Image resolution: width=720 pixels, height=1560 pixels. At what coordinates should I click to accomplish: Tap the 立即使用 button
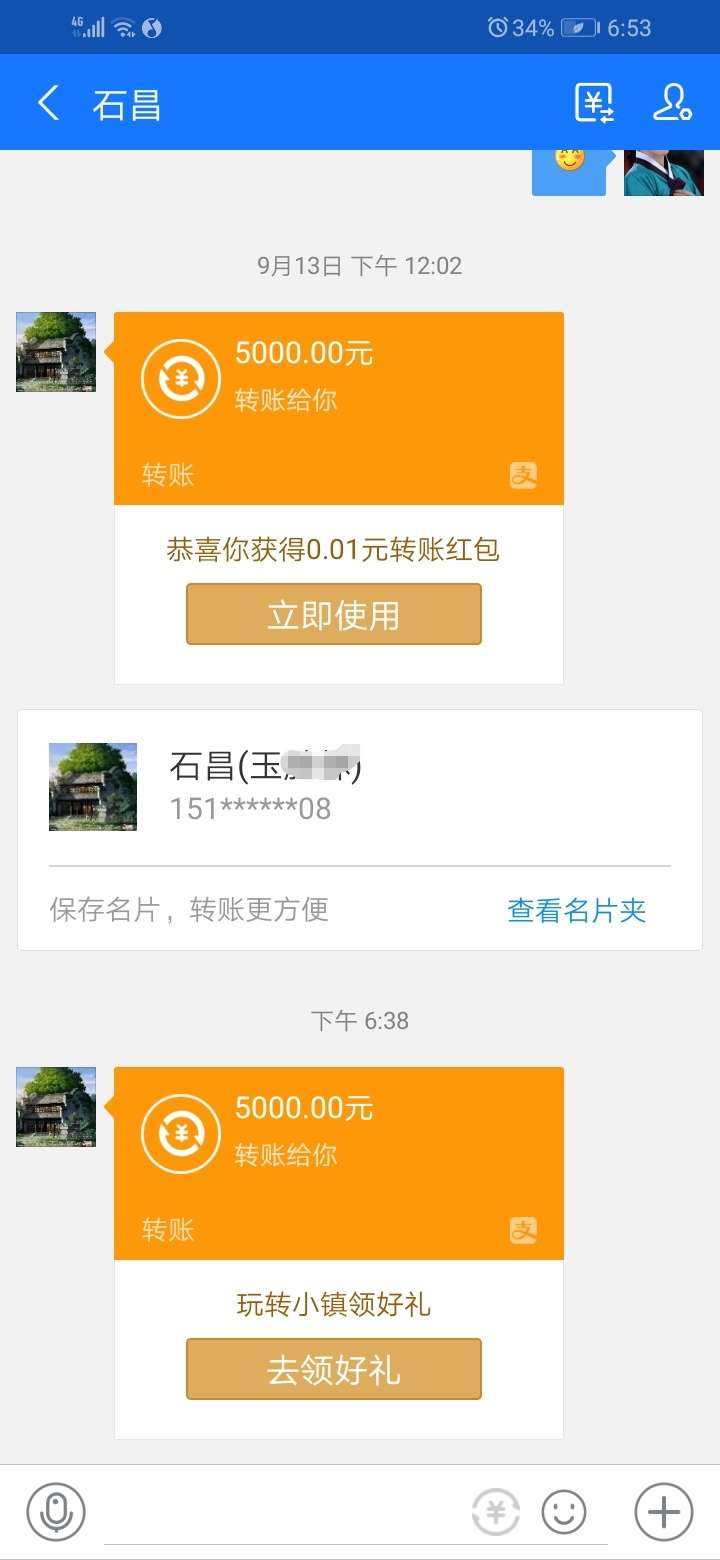click(x=333, y=614)
